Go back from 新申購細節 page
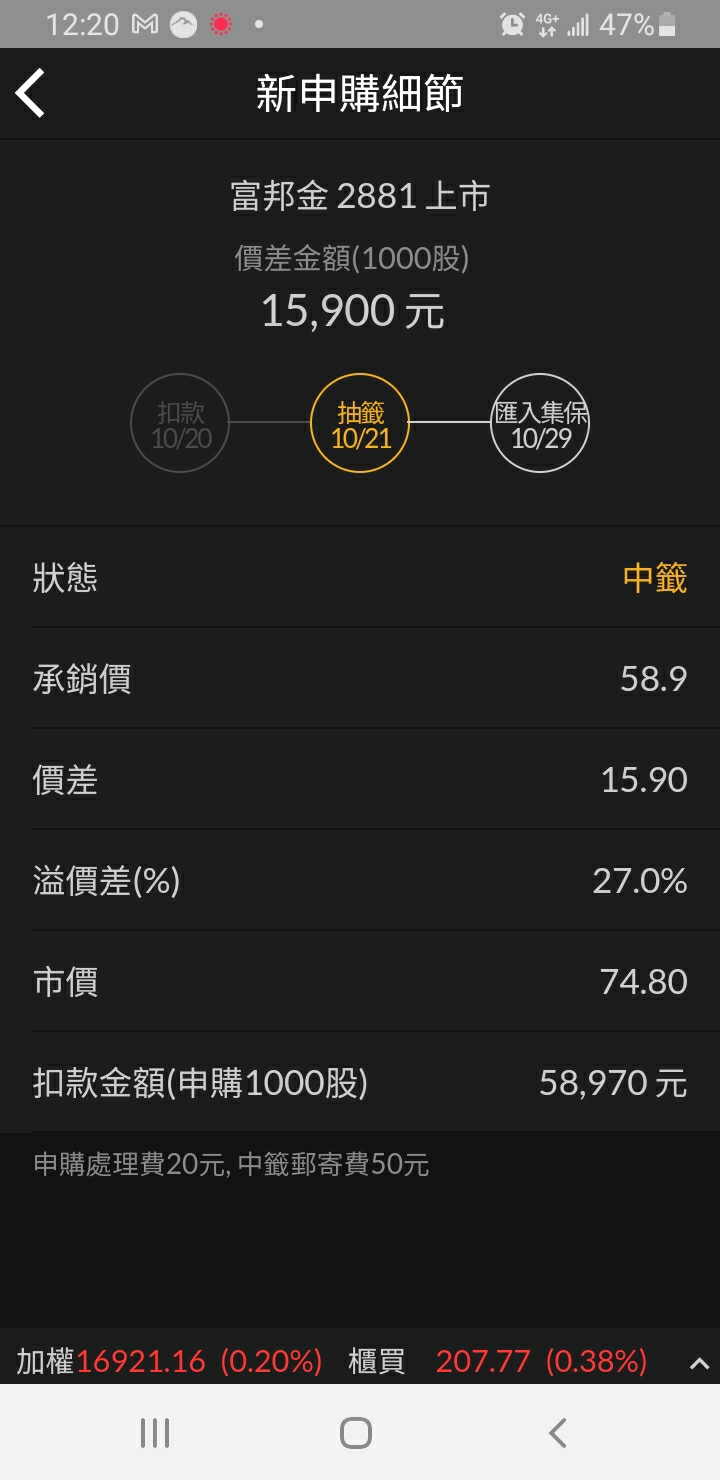 31,94
